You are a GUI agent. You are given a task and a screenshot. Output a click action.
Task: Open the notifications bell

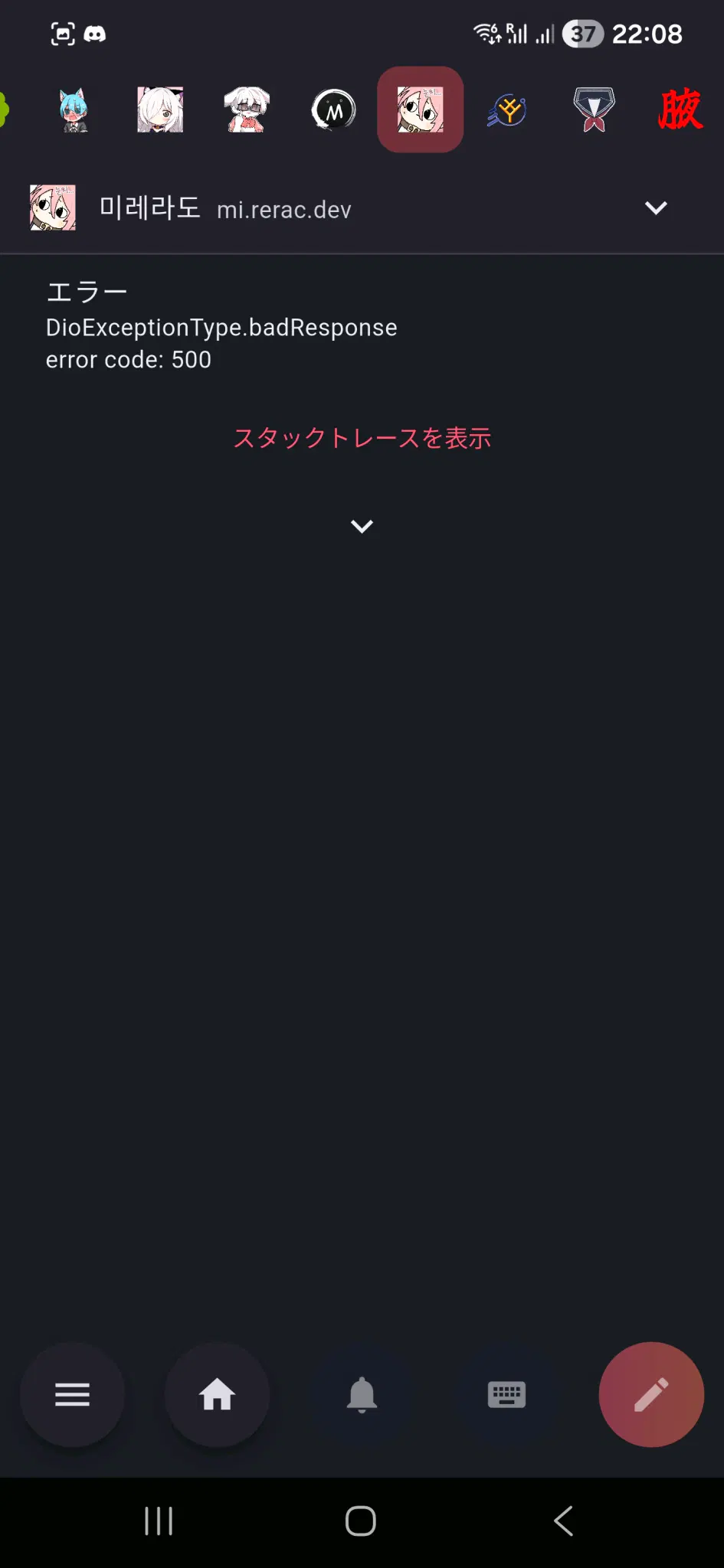coord(362,1394)
